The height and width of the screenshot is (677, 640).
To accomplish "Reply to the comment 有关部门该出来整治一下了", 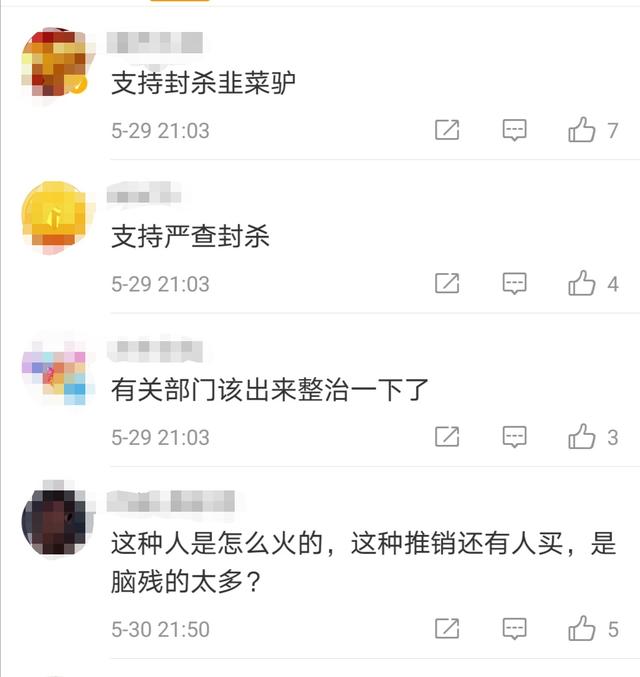I will click(514, 437).
